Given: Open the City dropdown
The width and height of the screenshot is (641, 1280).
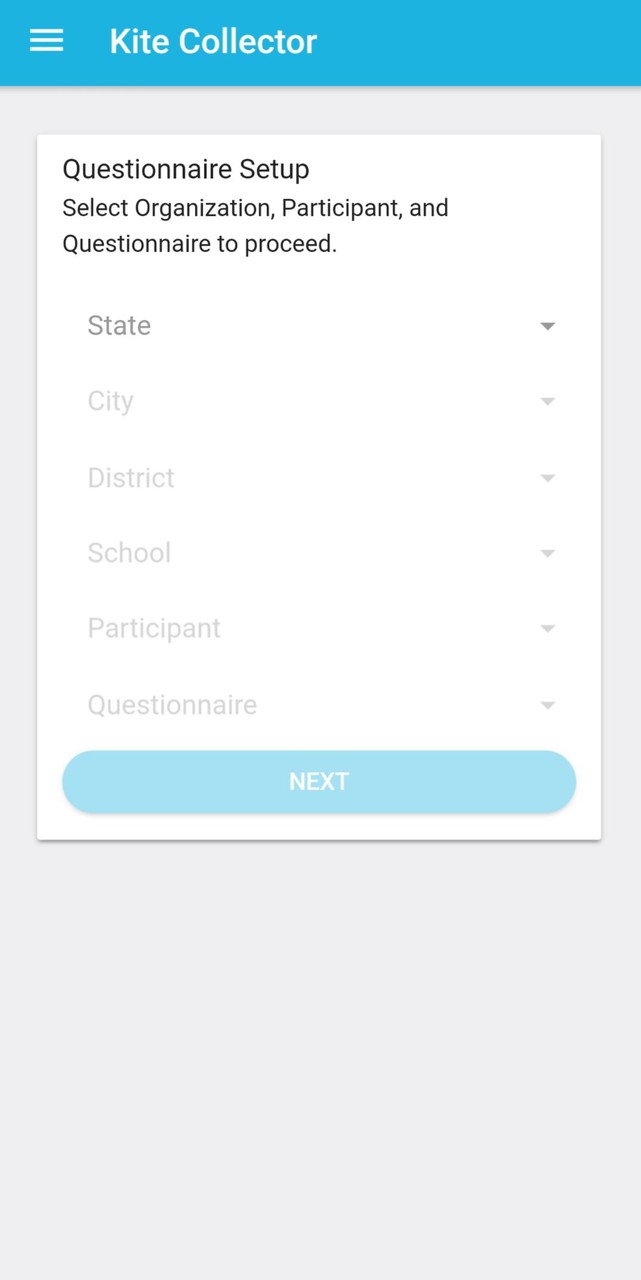Looking at the screenshot, I should [319, 401].
